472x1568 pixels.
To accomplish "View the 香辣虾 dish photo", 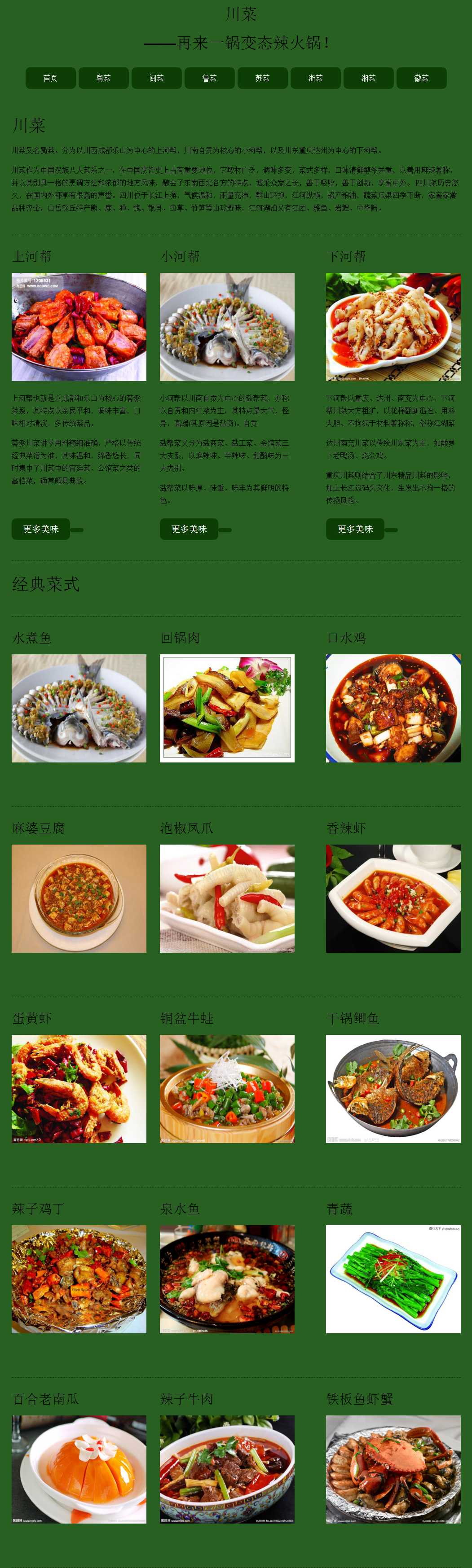I will pos(393,898).
